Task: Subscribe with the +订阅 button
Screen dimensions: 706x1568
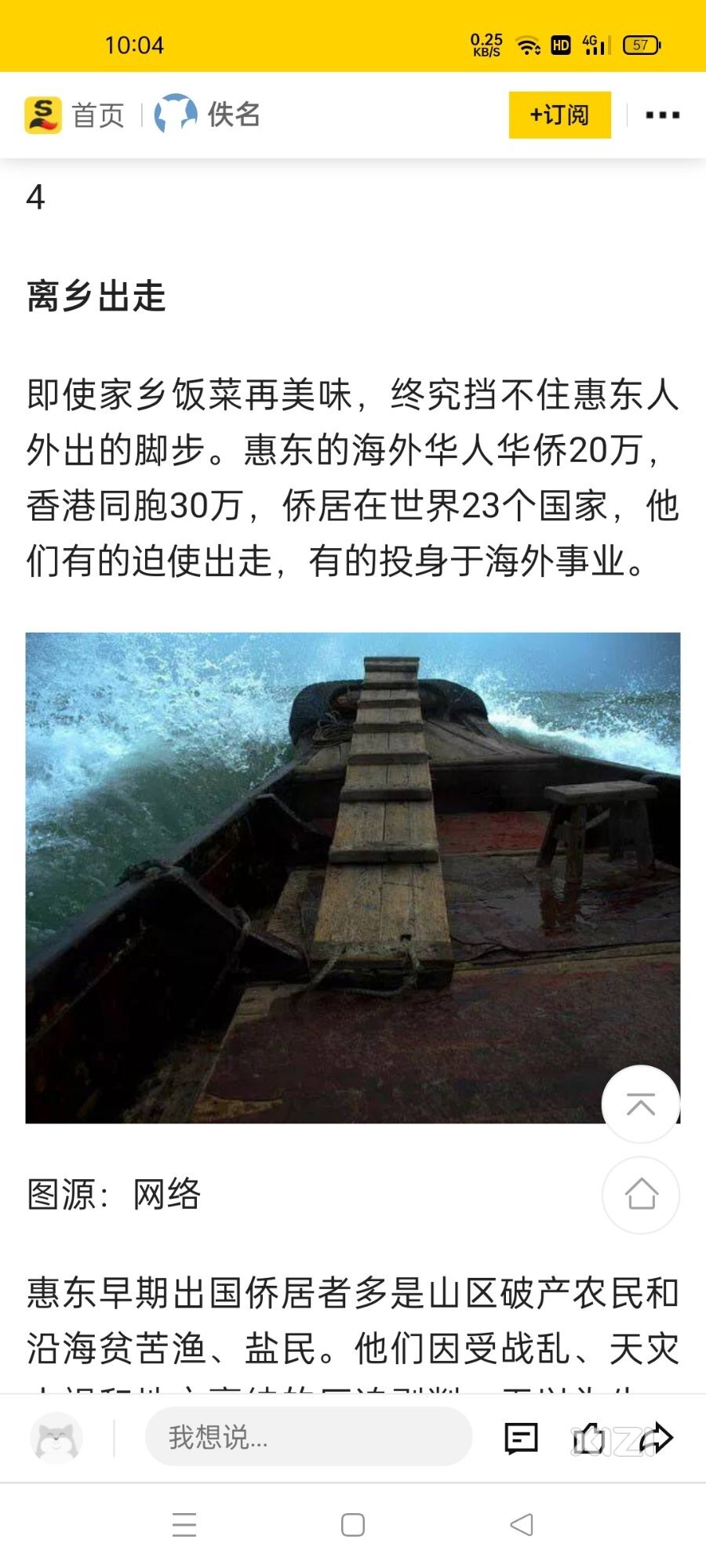Action: (559, 115)
